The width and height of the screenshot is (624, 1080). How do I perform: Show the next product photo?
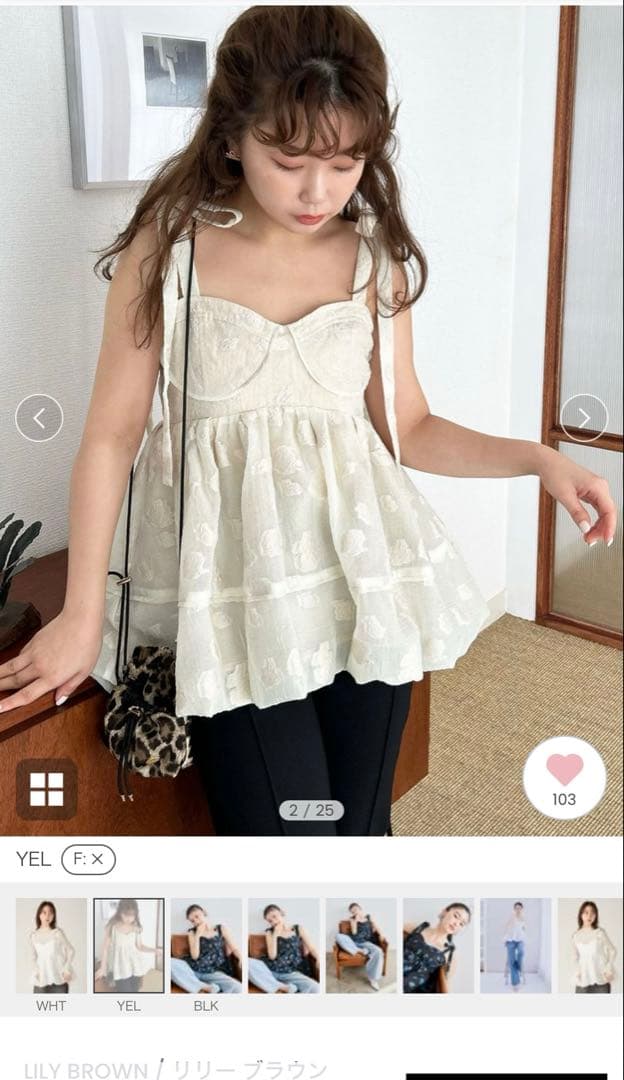click(584, 418)
